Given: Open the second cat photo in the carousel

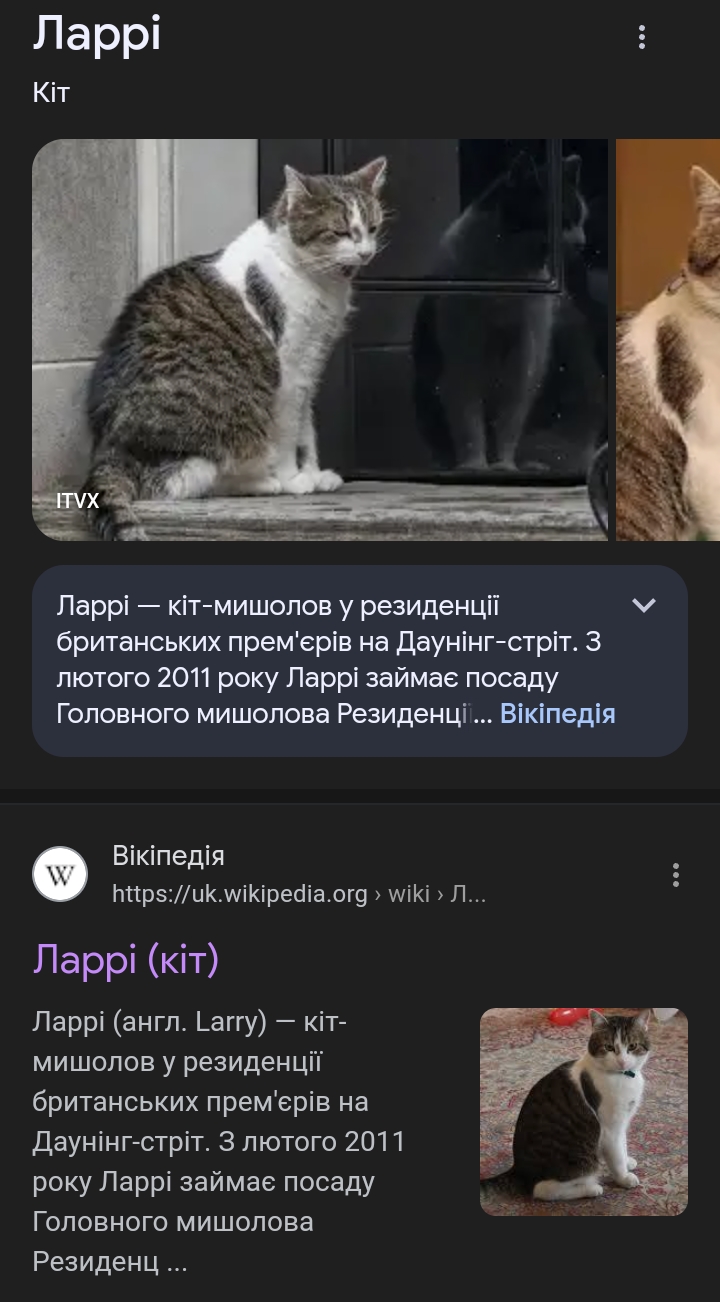Looking at the screenshot, I should click(668, 340).
